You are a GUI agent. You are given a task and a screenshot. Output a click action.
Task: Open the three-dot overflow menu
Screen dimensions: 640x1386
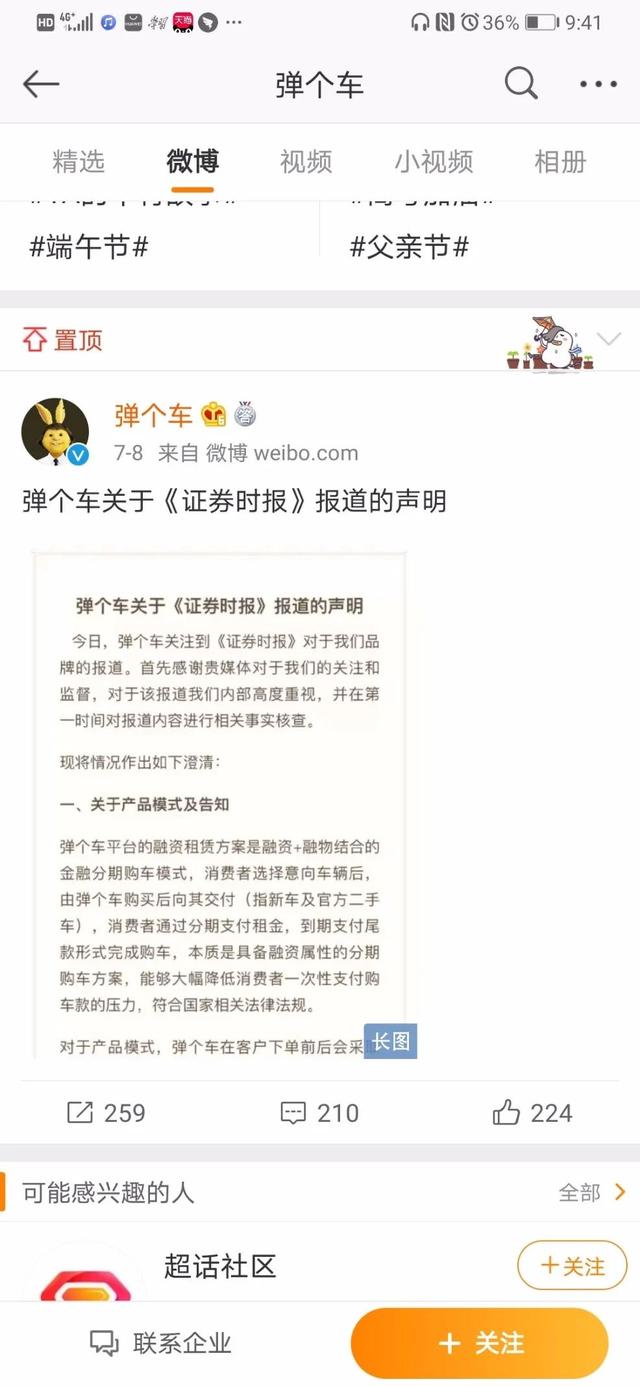coord(598,85)
